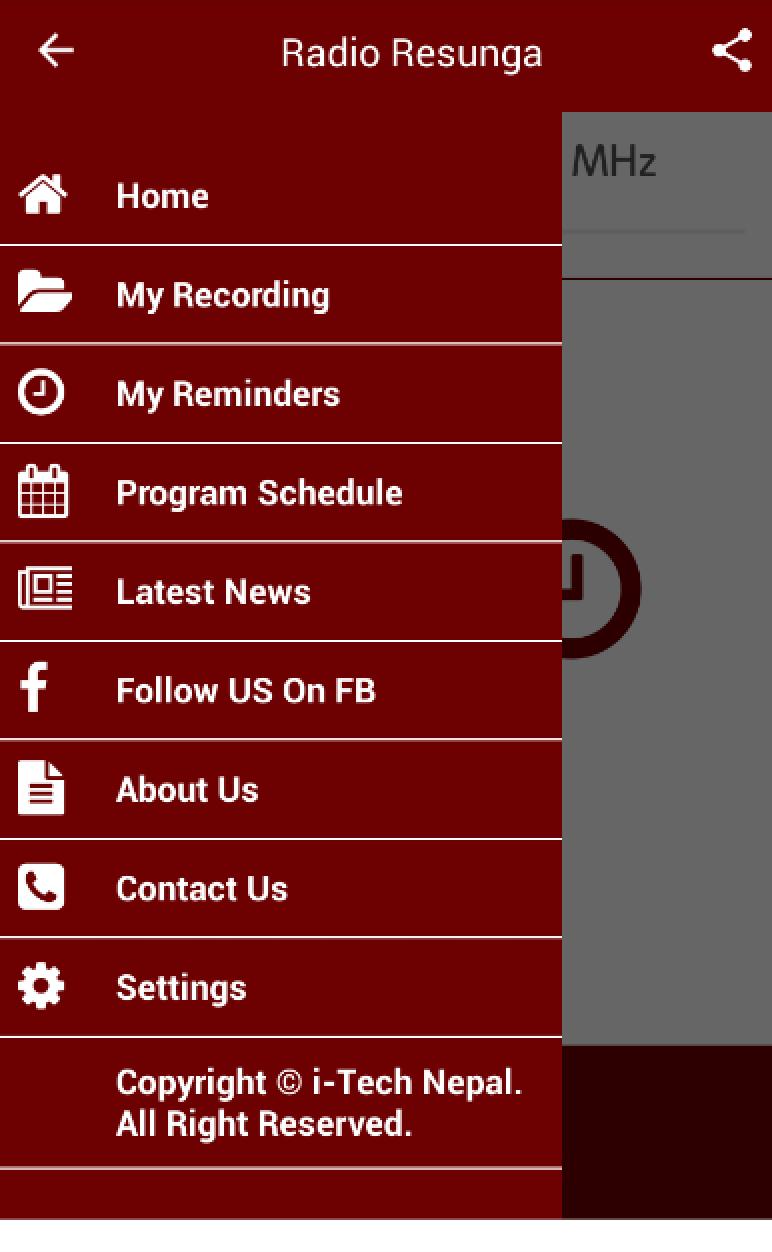
Task: Open Contact Us
Action: pyautogui.click(x=281, y=889)
